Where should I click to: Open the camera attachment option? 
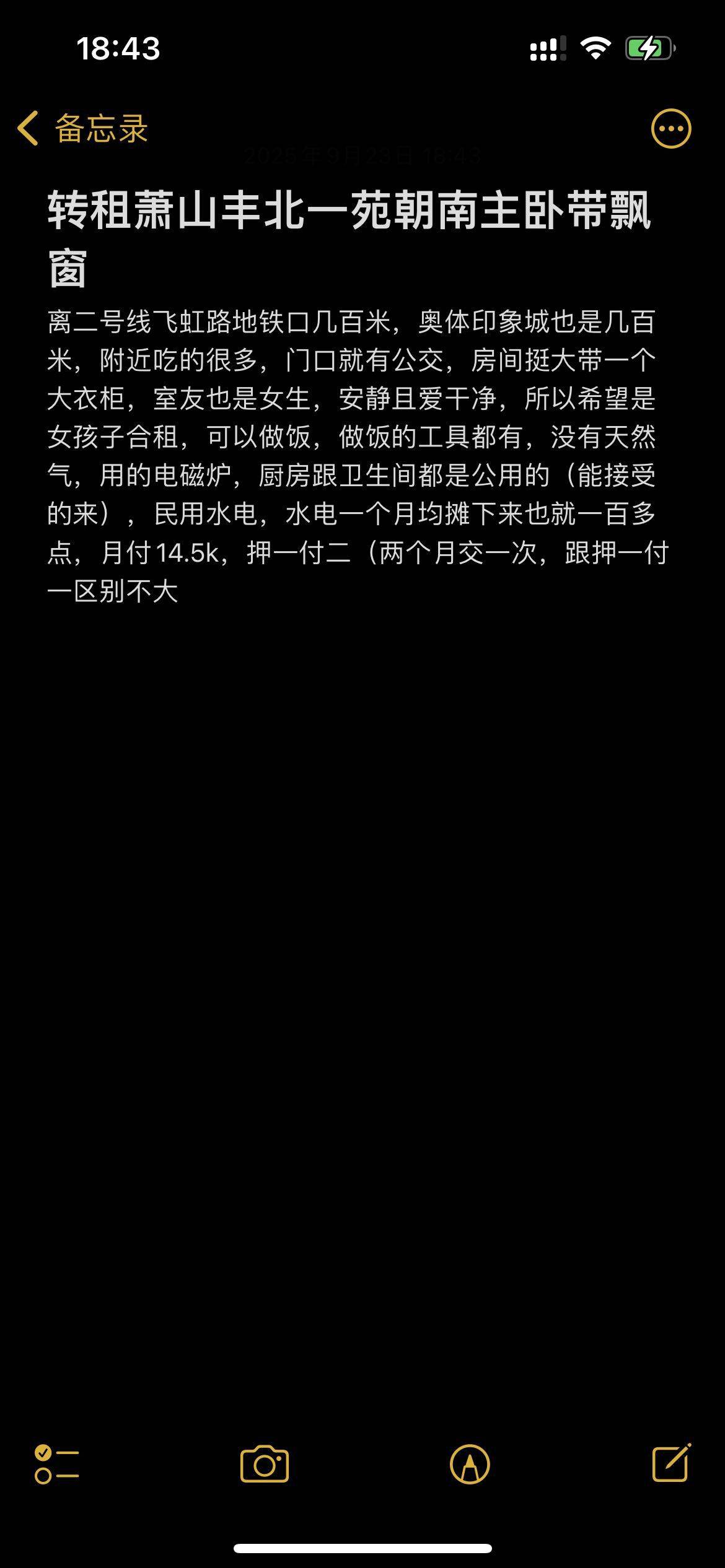click(x=265, y=1465)
